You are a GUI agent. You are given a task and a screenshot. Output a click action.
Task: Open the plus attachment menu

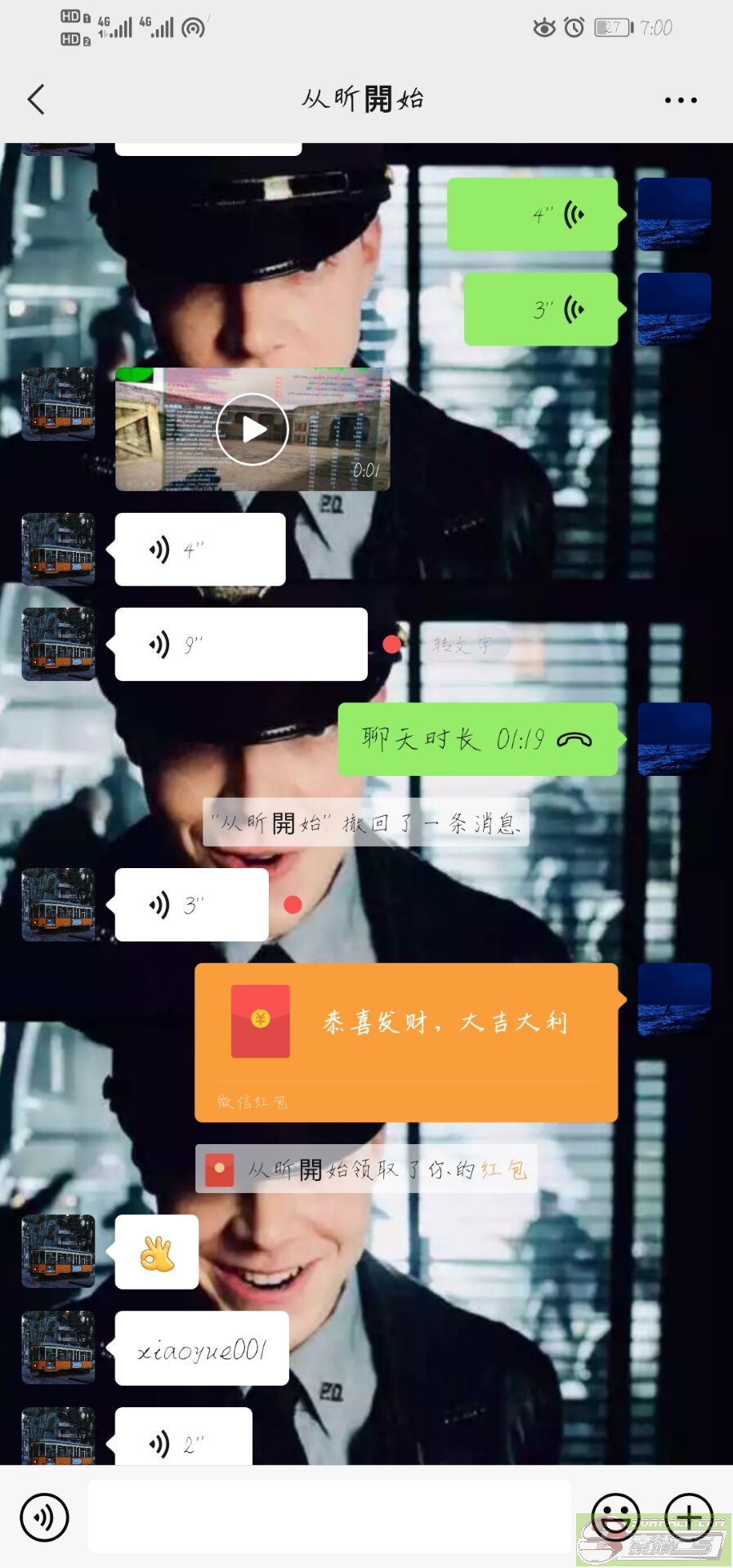689,1517
